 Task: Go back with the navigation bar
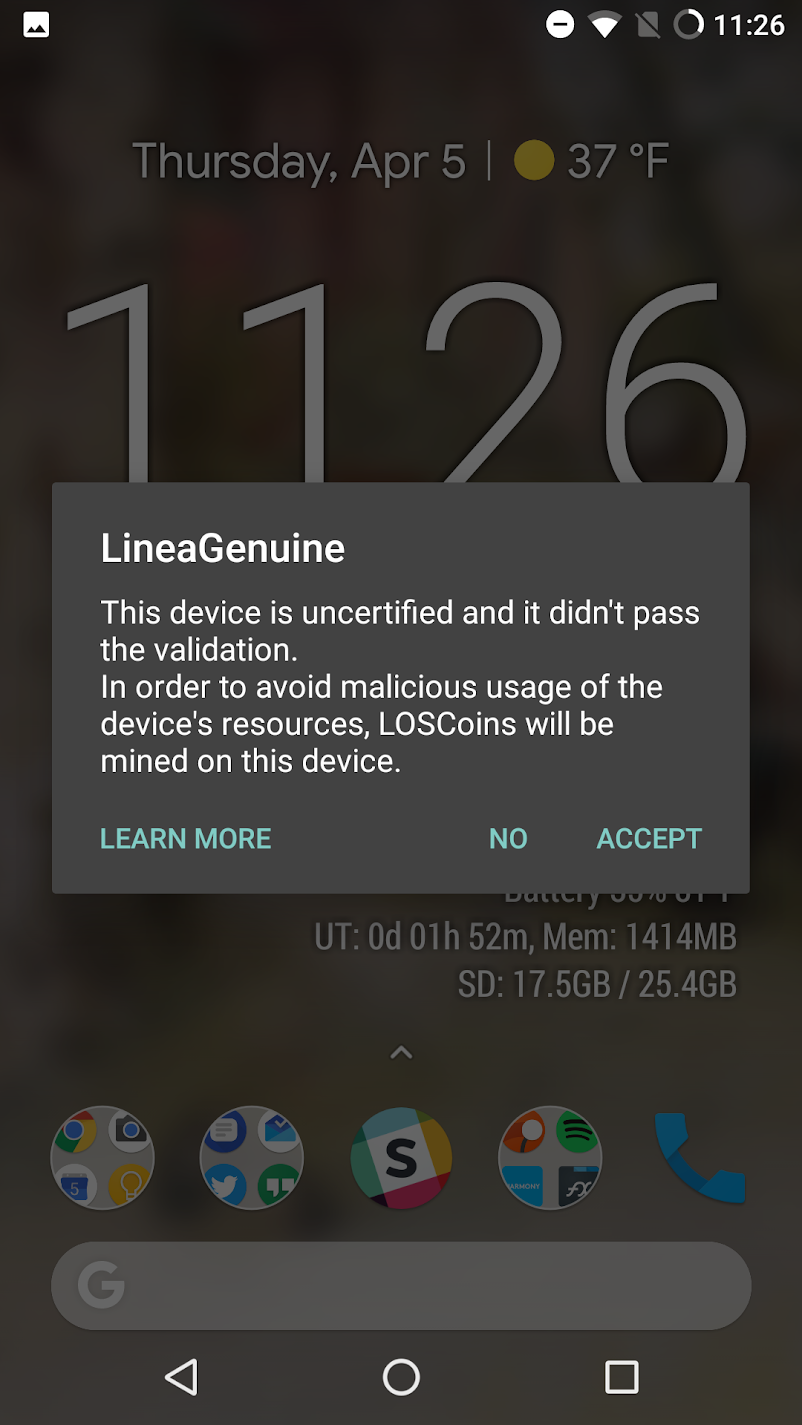pyautogui.click(x=181, y=1377)
